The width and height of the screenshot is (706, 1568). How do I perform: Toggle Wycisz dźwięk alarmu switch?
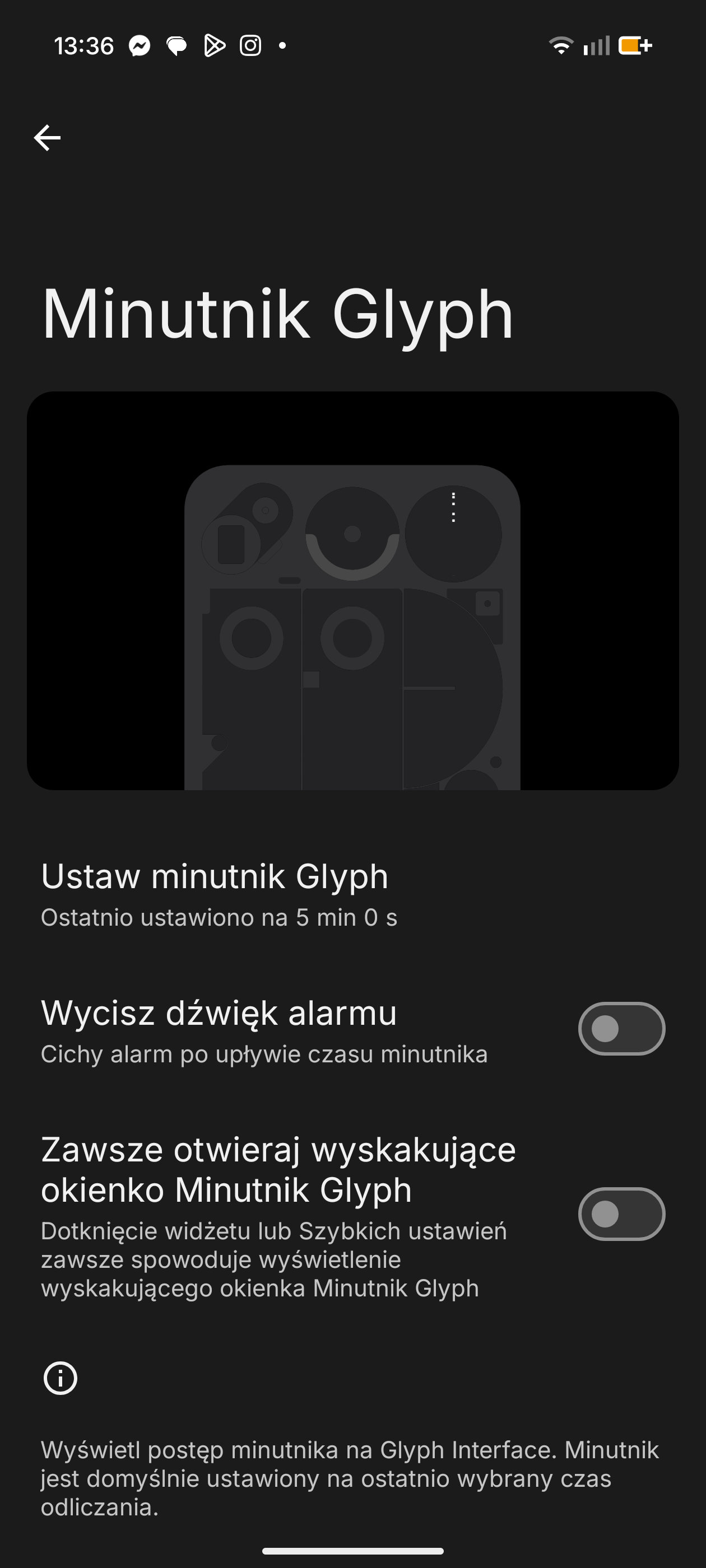(x=621, y=1029)
